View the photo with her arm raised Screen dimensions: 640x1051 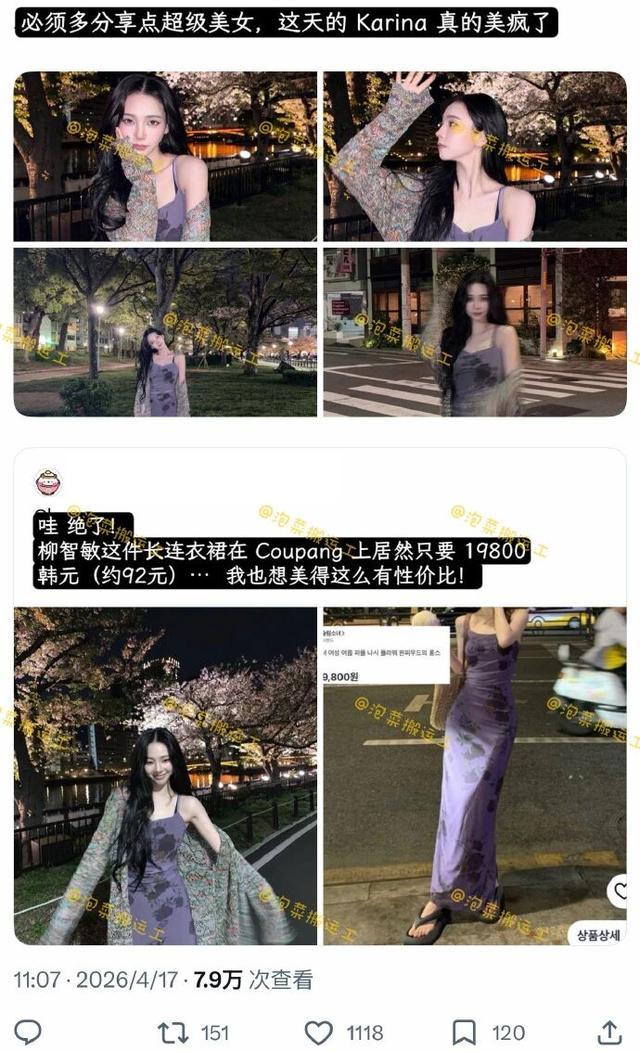(x=474, y=157)
